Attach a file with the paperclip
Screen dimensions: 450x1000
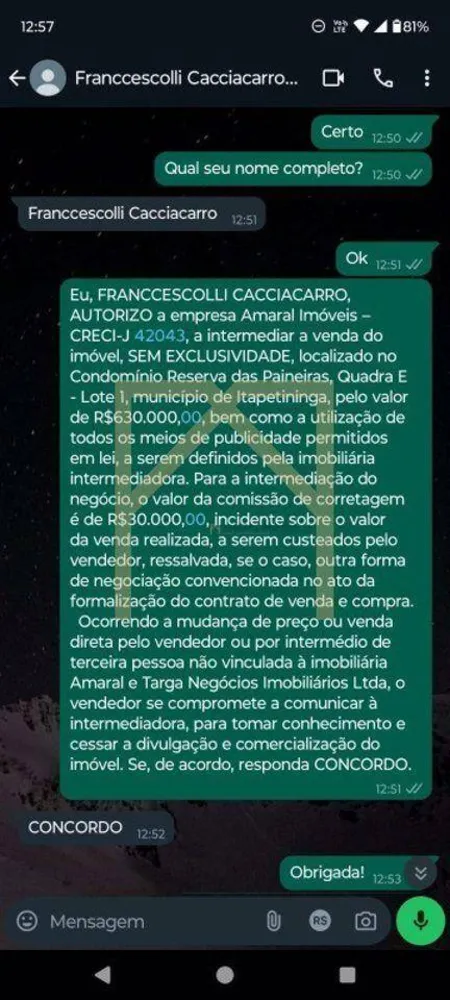point(273,921)
